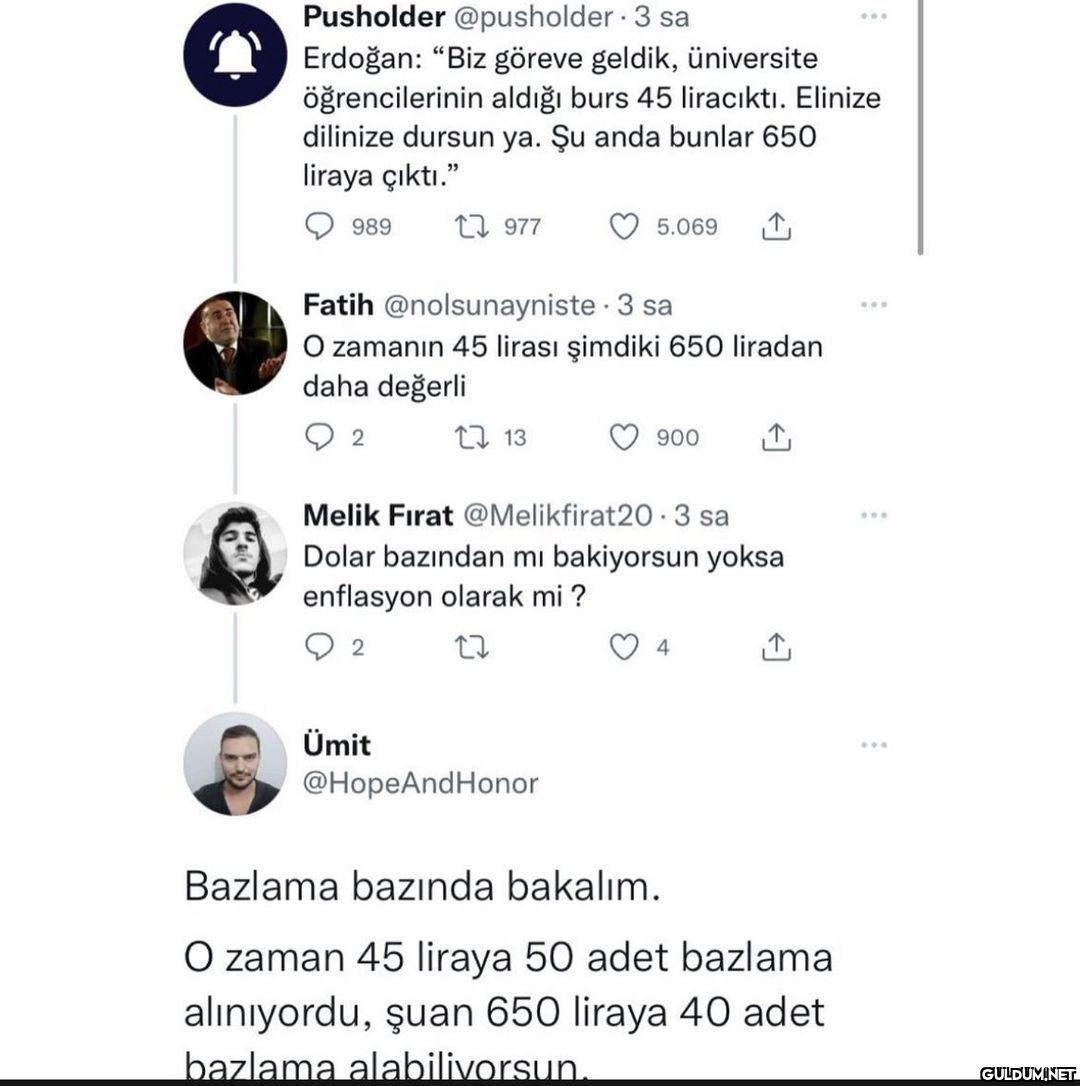Open Pusholder's profile picture
This screenshot has width=1080, height=1086.
[235, 54]
